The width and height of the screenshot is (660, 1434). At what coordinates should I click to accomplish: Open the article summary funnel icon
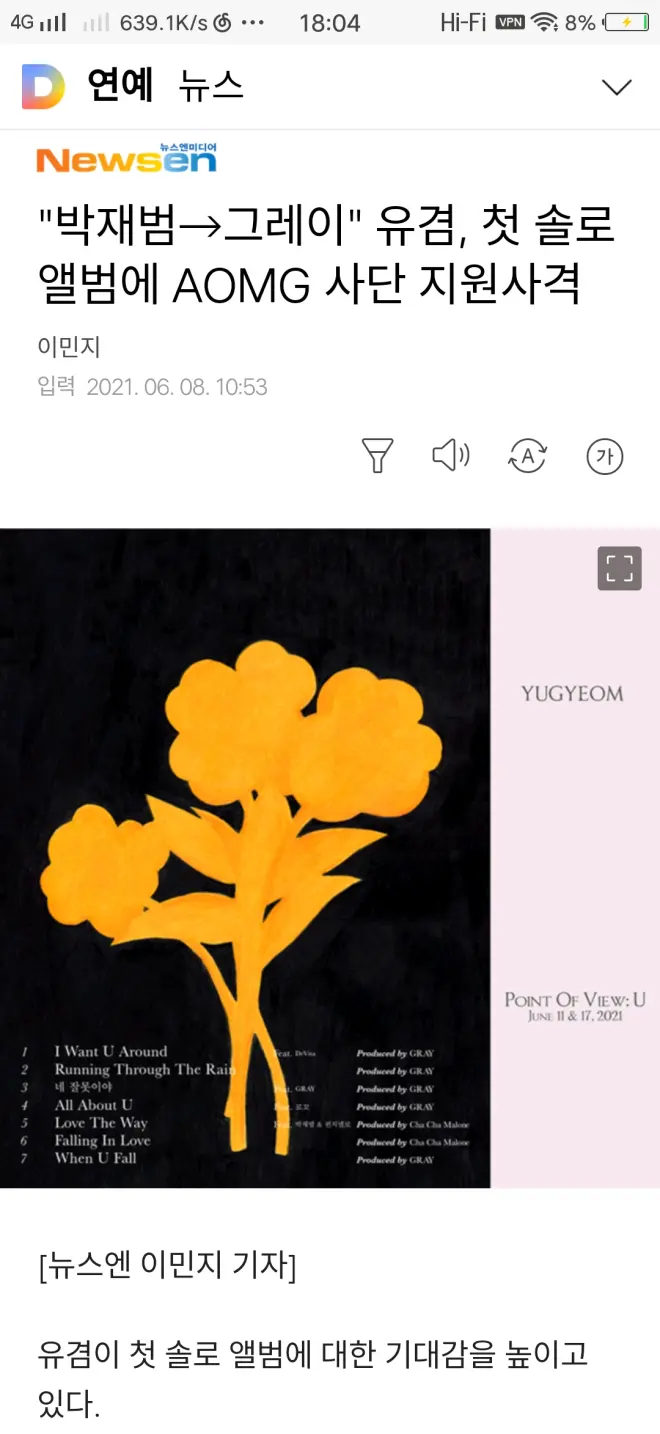(x=377, y=456)
